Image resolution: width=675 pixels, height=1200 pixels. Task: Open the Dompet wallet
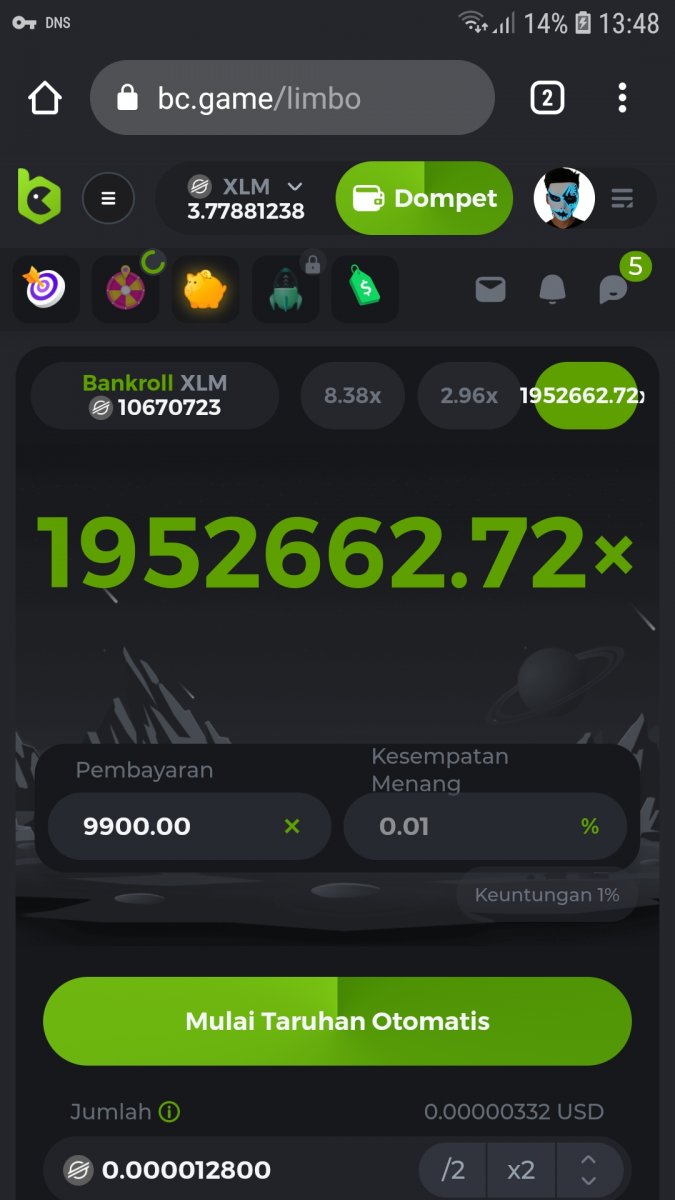click(424, 198)
